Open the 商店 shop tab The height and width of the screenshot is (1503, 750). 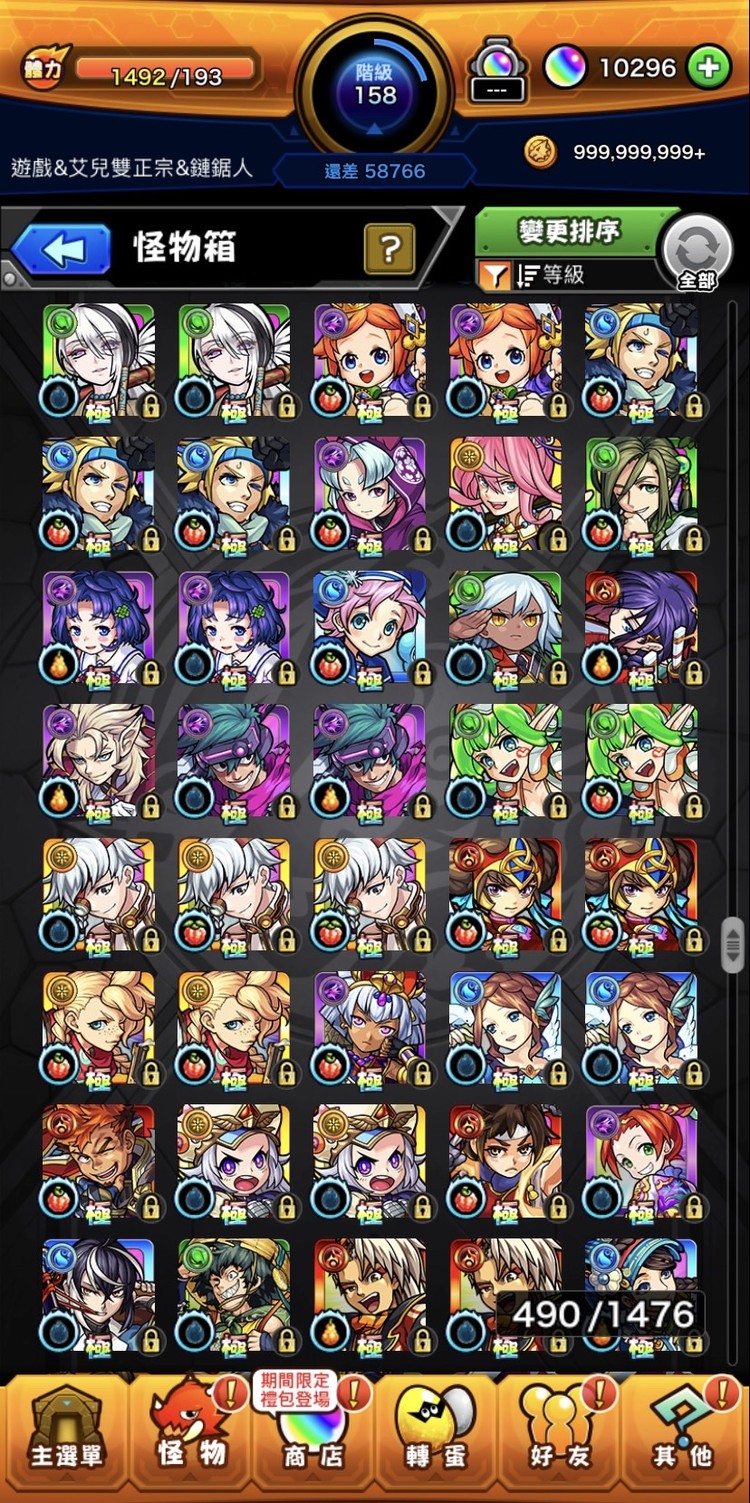tap(310, 1437)
